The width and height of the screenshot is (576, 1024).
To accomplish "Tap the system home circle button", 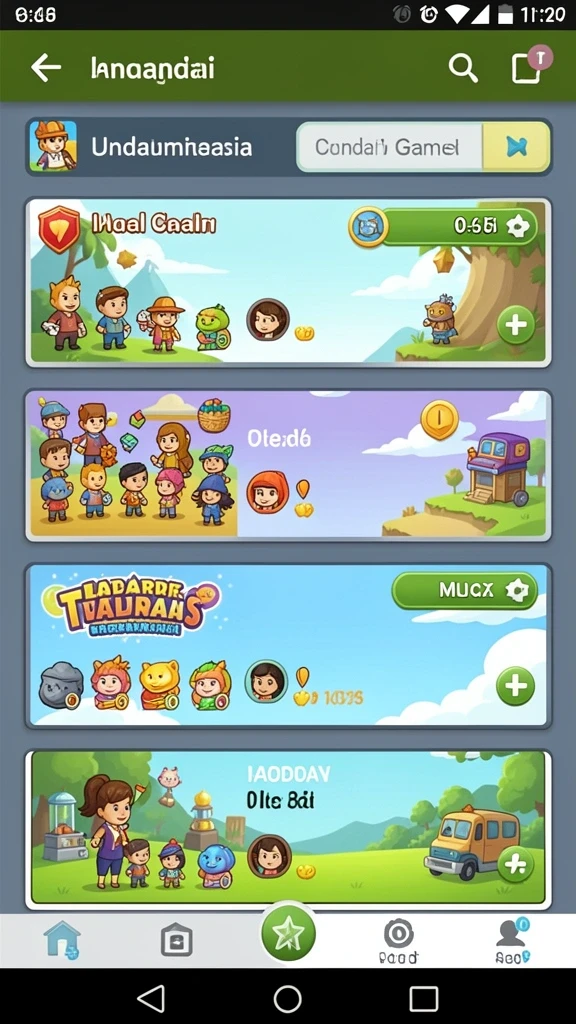I will click(288, 998).
